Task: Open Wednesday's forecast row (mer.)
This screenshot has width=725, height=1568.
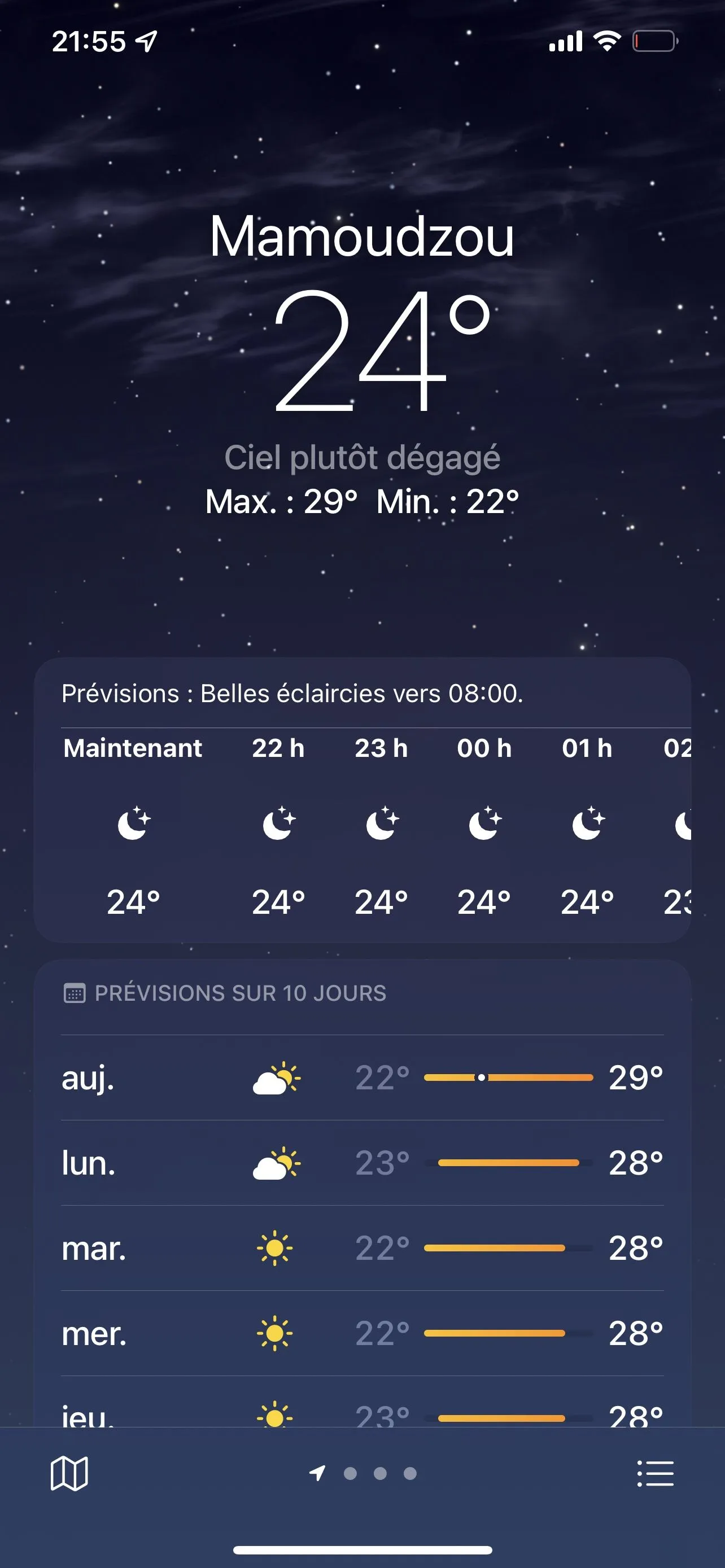Action: coord(362,1333)
